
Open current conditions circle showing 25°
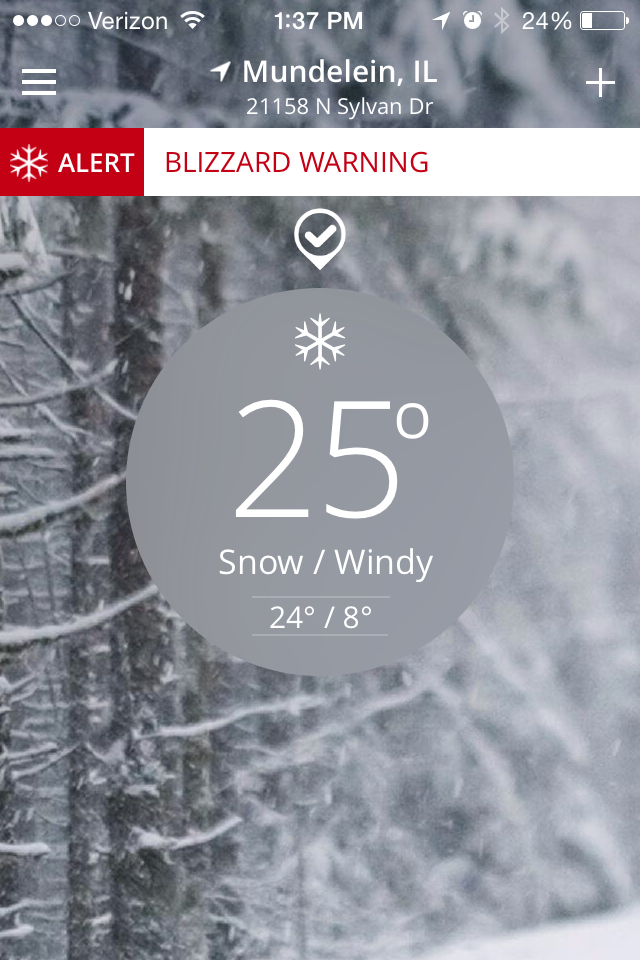320,482
